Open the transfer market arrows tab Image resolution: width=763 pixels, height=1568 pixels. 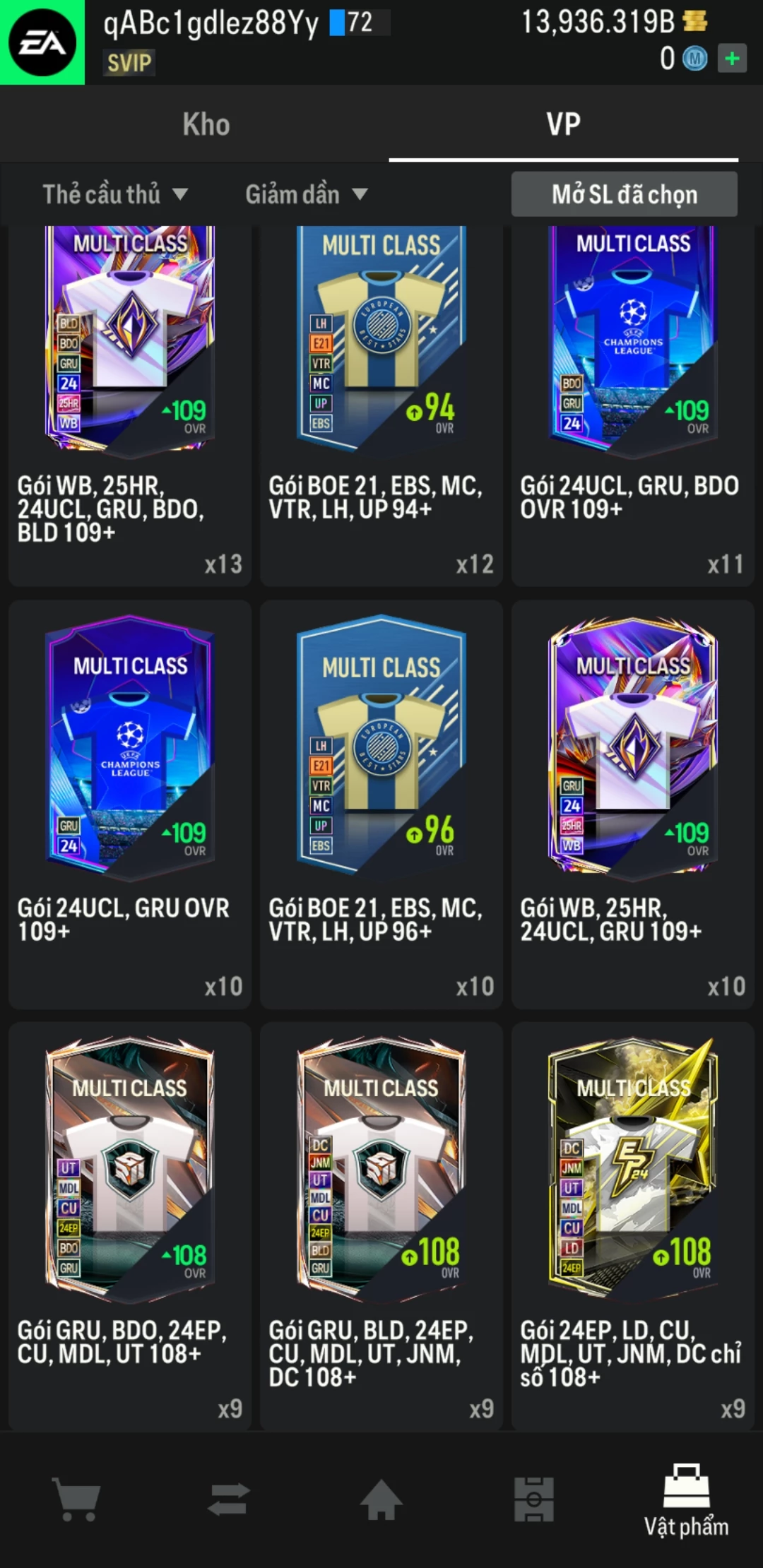(229, 1499)
